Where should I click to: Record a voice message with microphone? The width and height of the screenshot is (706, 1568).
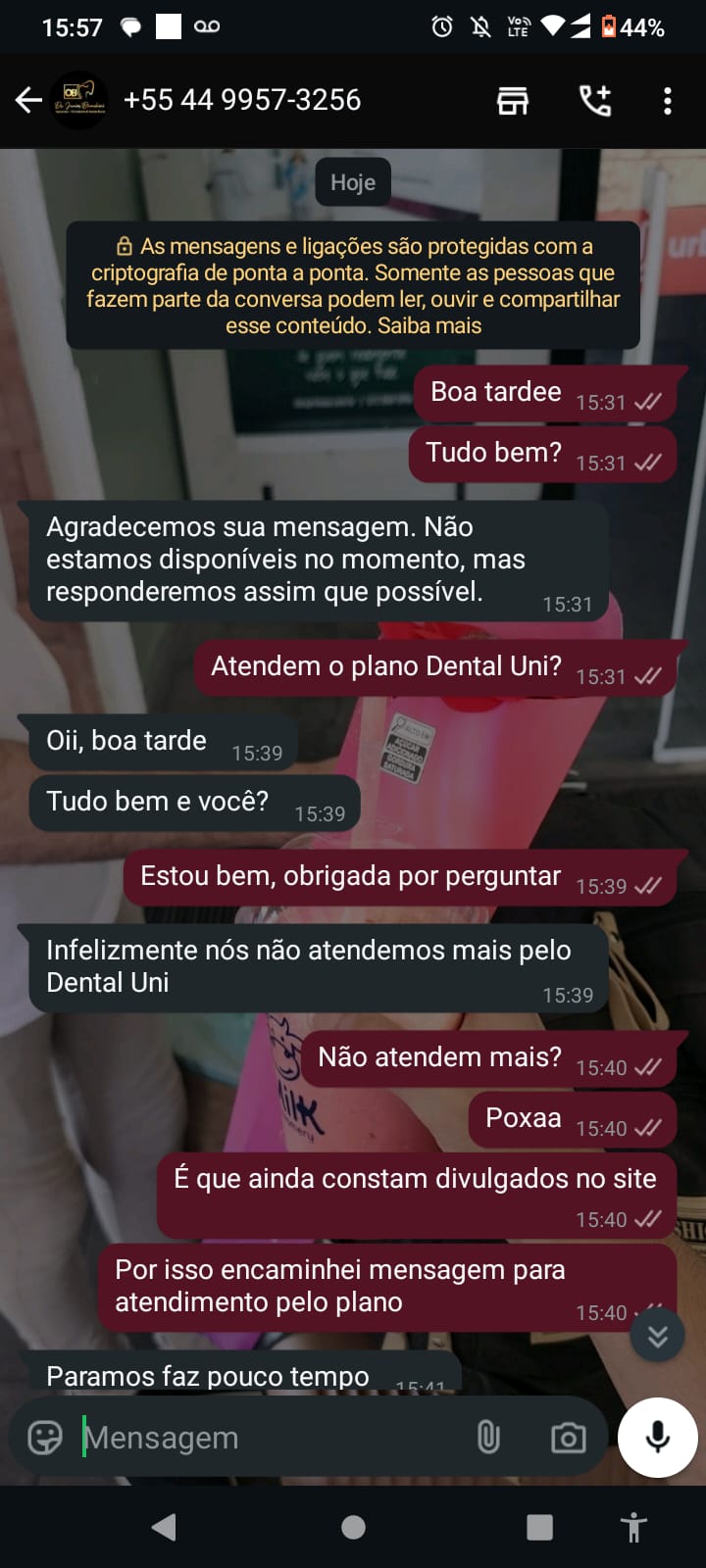point(658,1437)
